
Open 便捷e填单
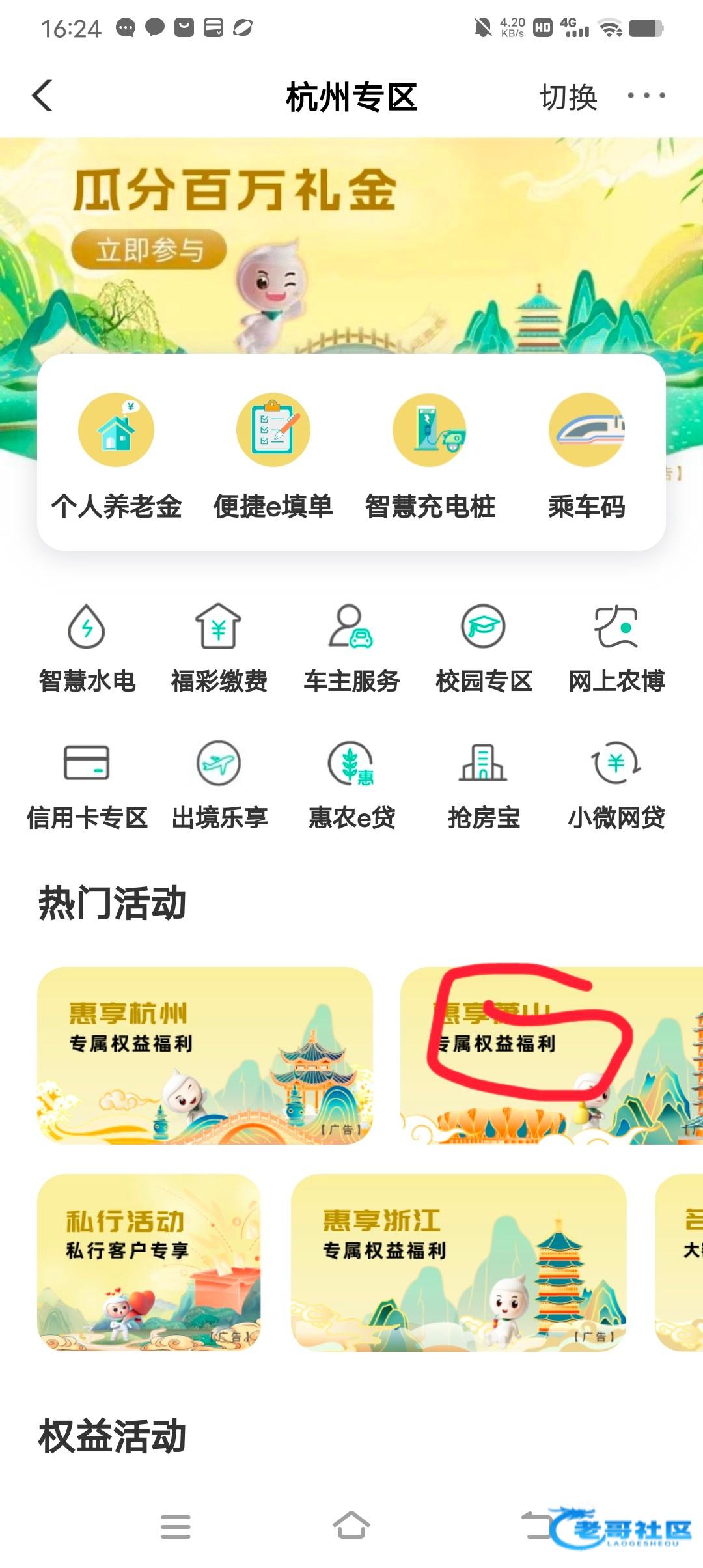point(273,455)
